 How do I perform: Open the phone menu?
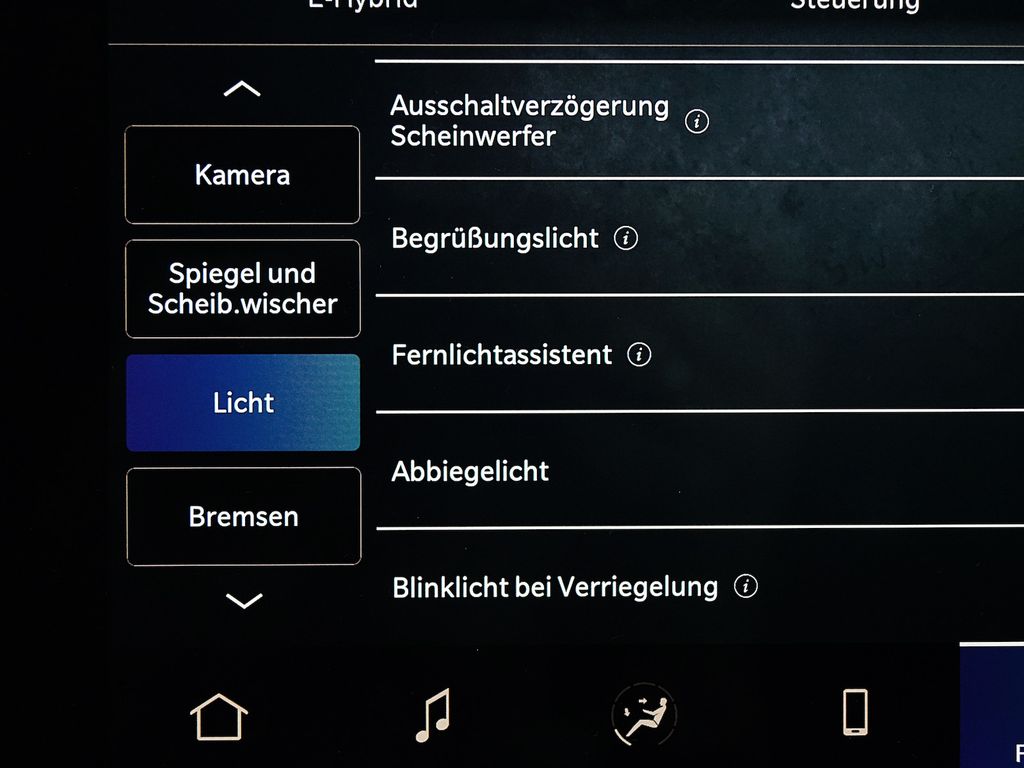click(x=855, y=714)
